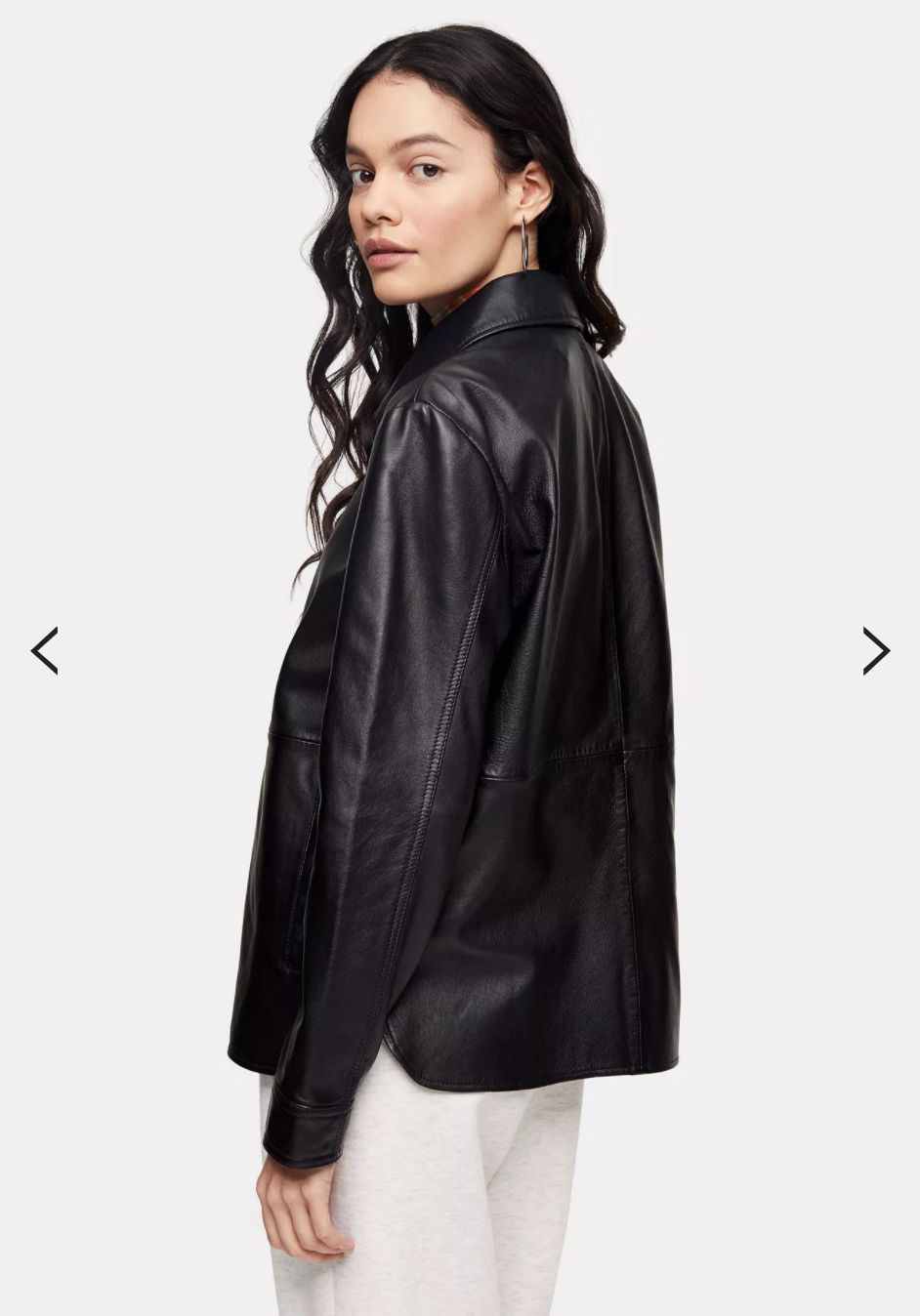Show the next product photo
920x1316 pixels.
875,651
